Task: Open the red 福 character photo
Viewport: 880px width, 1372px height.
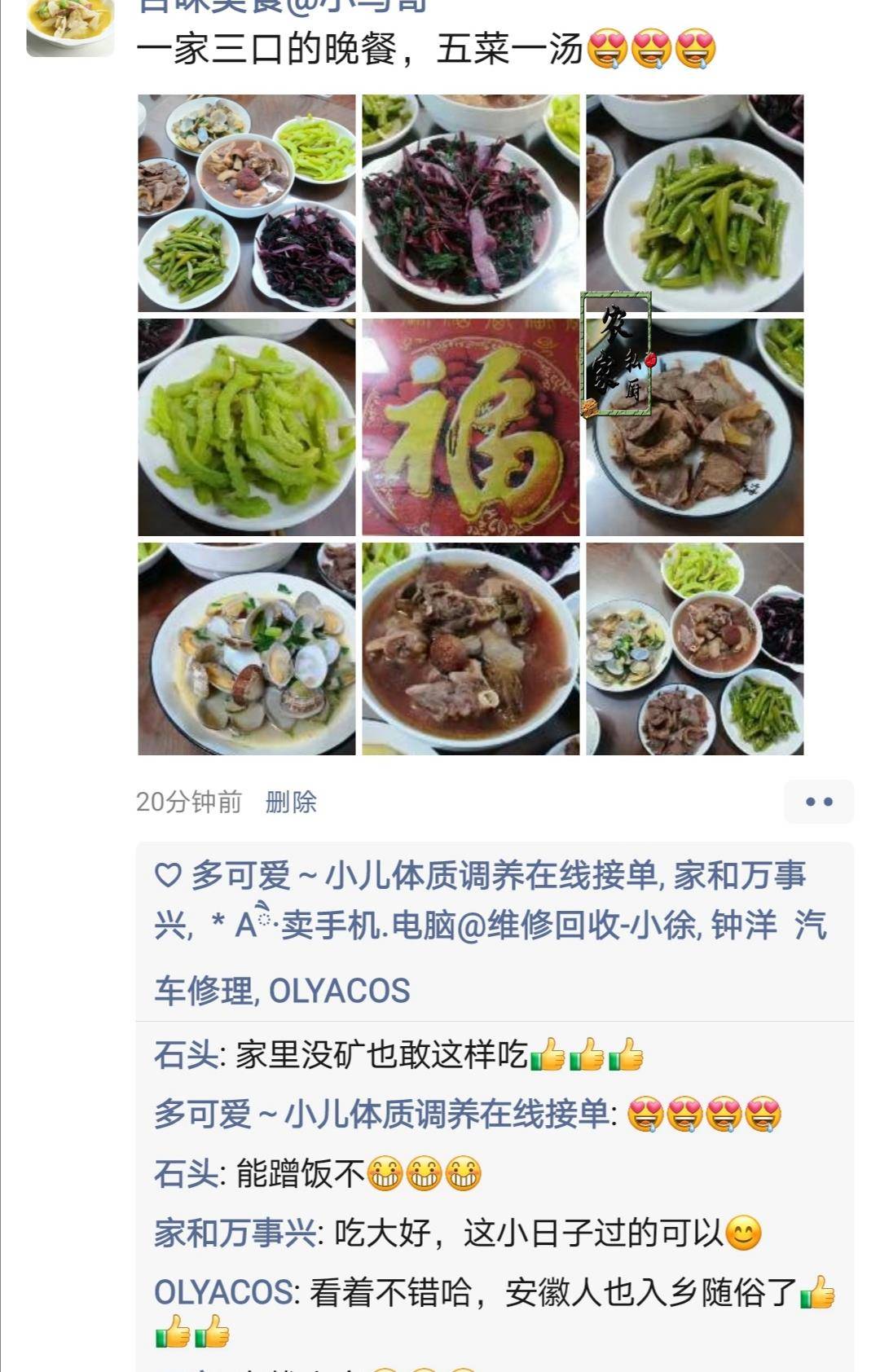Action: pos(470,427)
